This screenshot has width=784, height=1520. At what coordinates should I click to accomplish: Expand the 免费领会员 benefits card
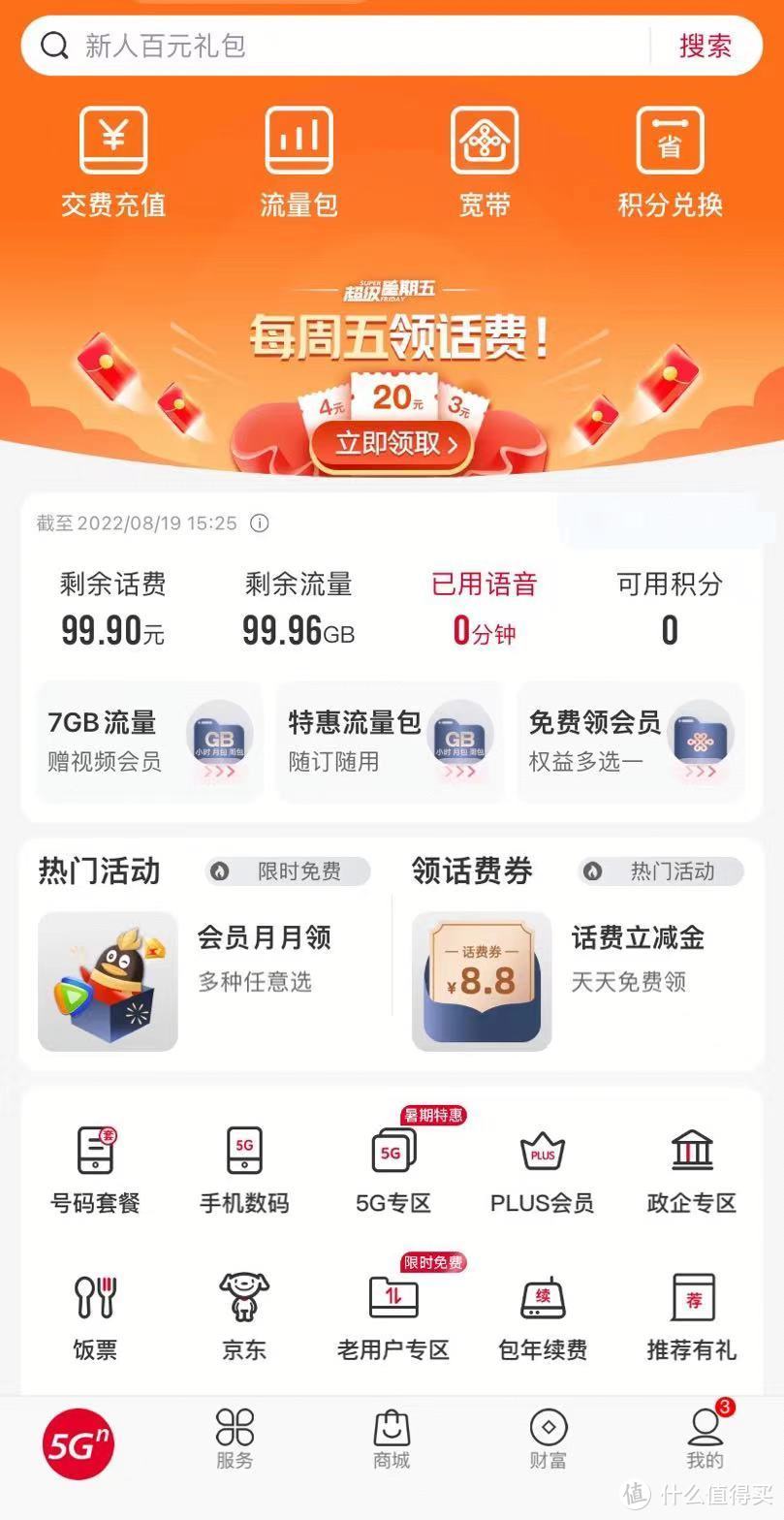coord(630,742)
